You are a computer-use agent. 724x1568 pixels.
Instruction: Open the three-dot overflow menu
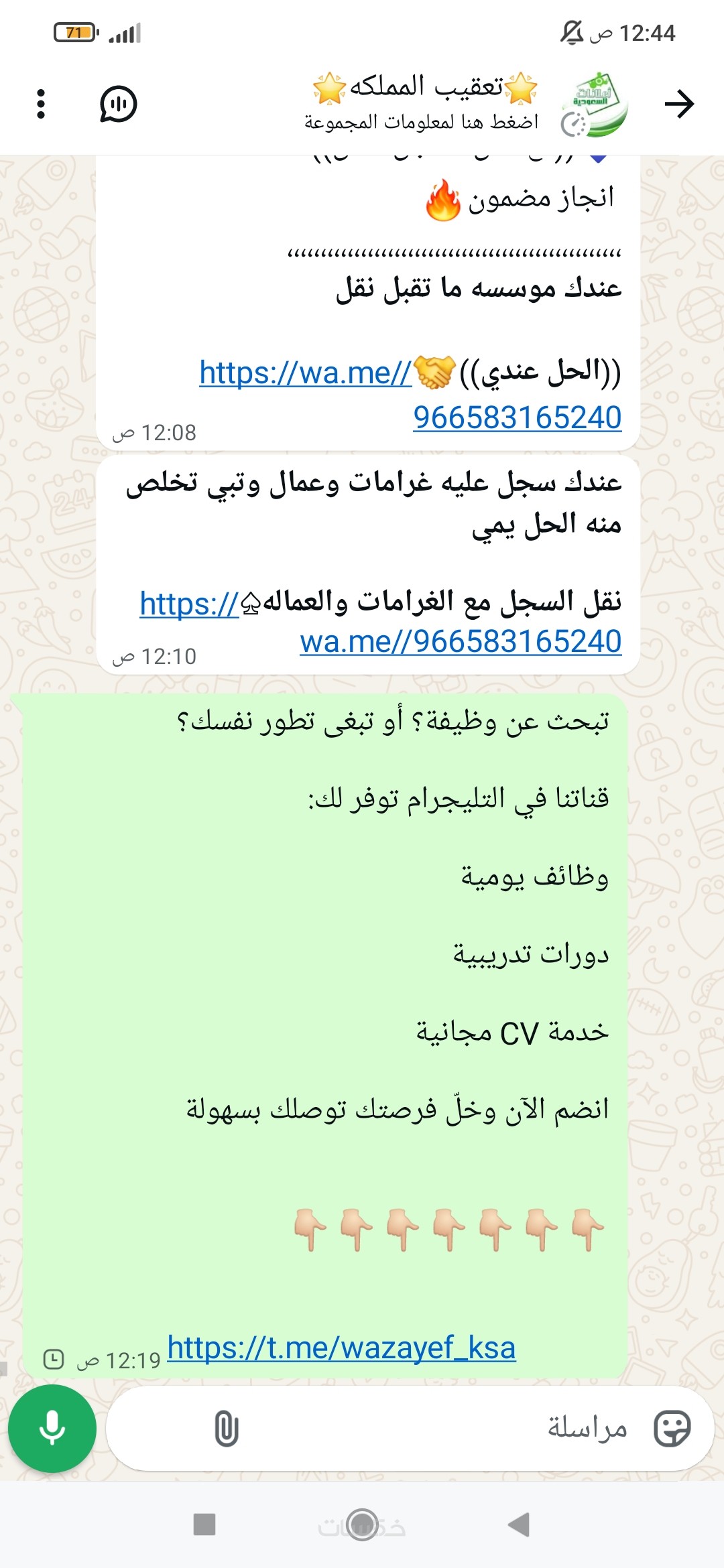tap(41, 104)
